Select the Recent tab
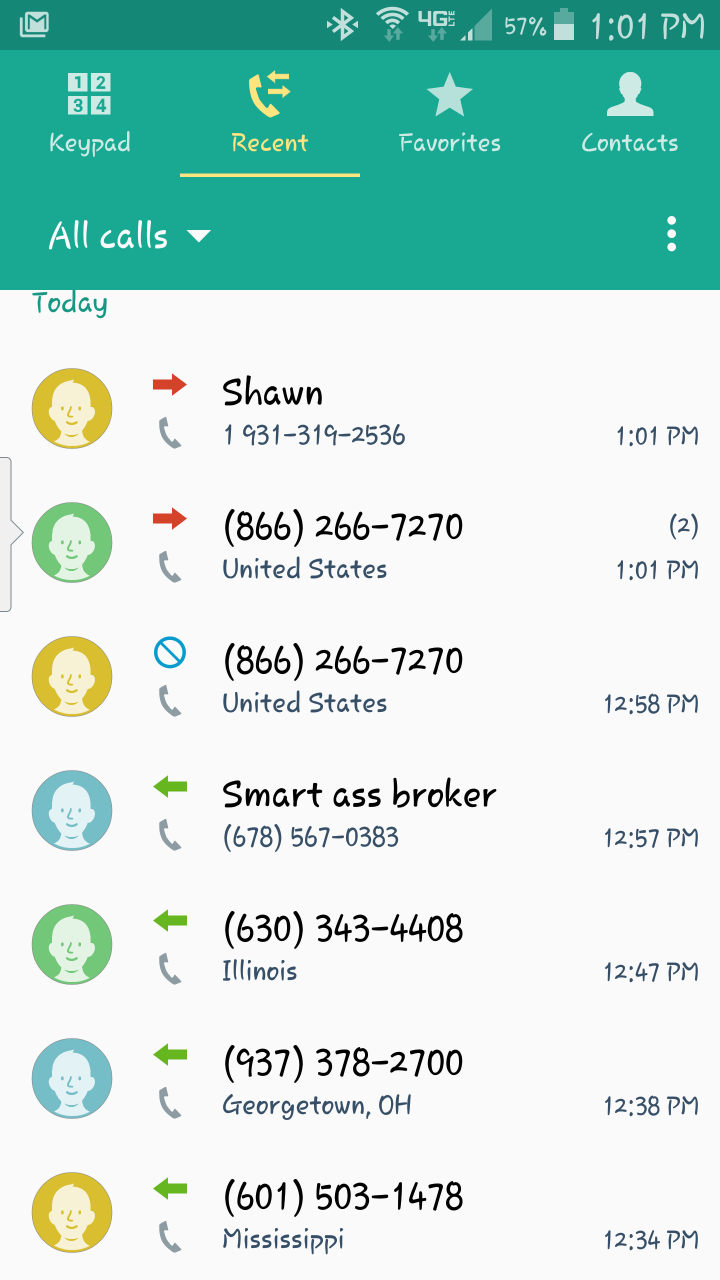The height and width of the screenshot is (1280, 720). pyautogui.click(x=270, y=113)
